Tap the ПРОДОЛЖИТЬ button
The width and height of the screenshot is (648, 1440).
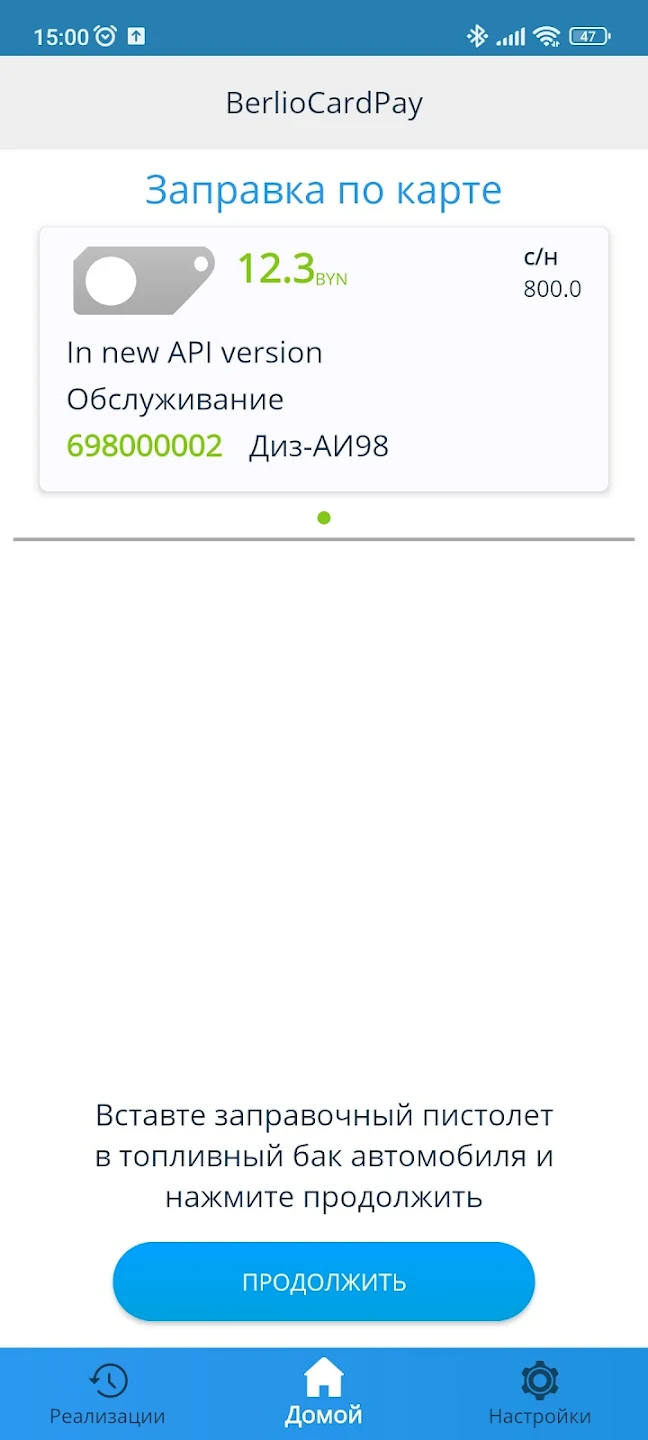coord(323,1282)
